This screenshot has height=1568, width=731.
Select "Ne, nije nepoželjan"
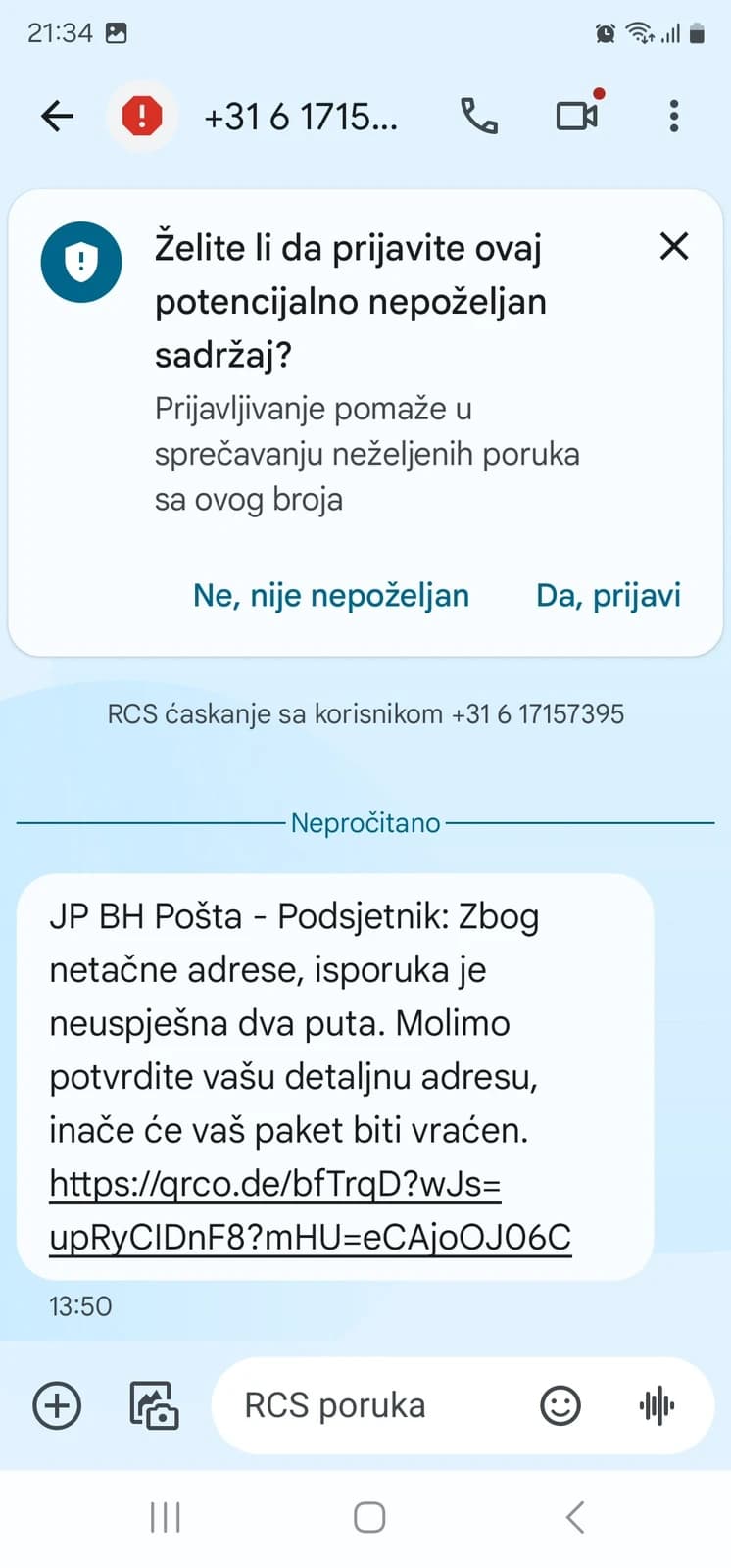pos(331,595)
